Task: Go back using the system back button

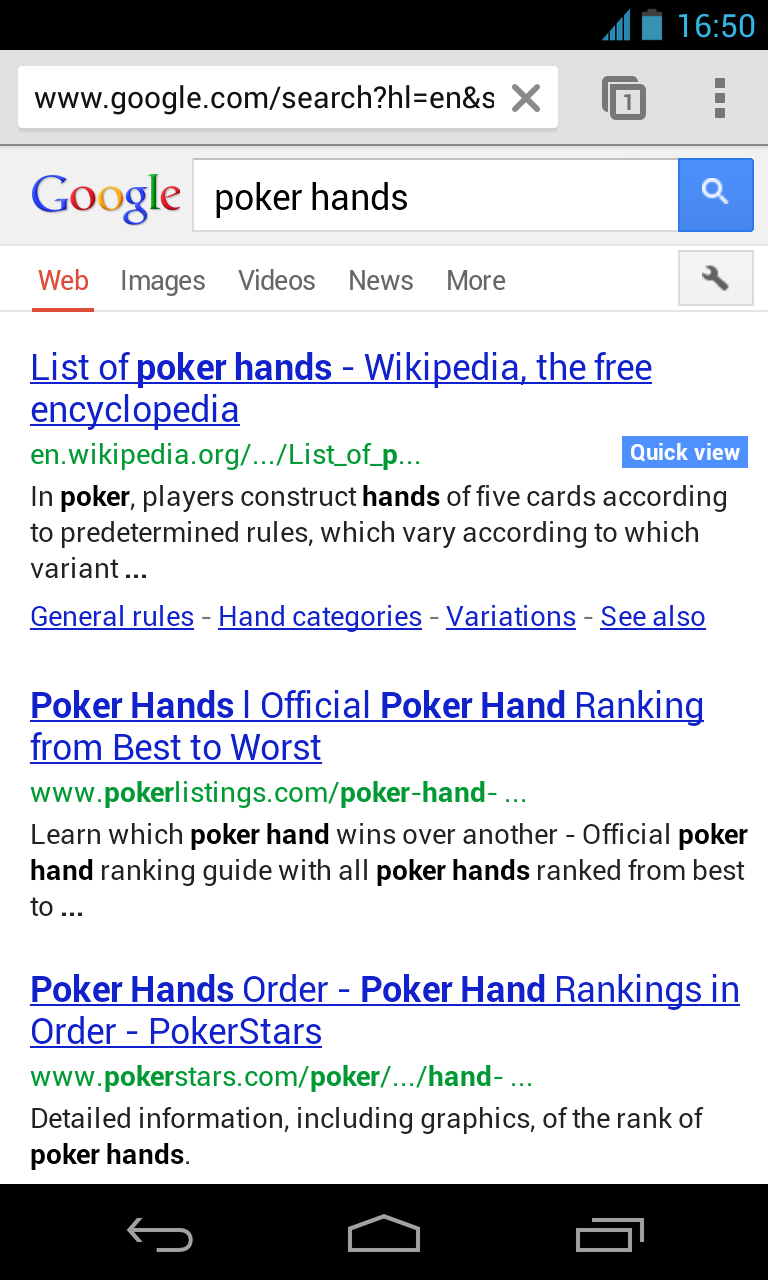Action: click(160, 1235)
